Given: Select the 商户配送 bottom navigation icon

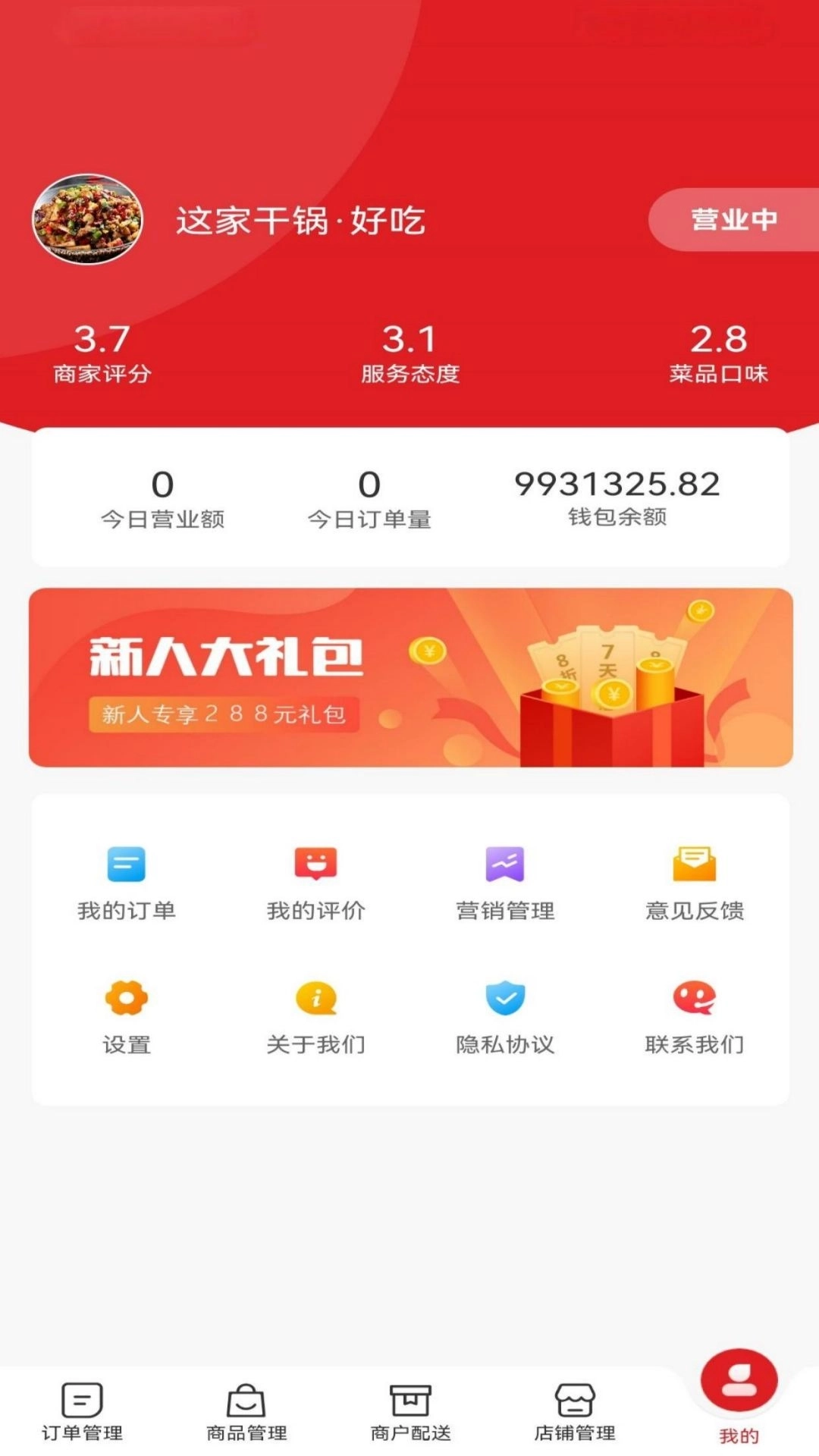Looking at the screenshot, I should [x=409, y=1407].
